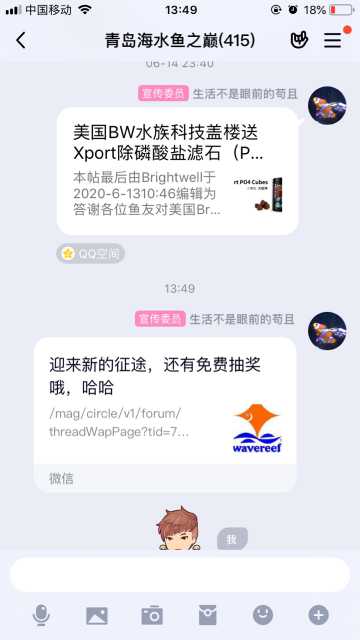
Task: Open the shared BW水族科技 Xport post card
Action: tap(178, 171)
